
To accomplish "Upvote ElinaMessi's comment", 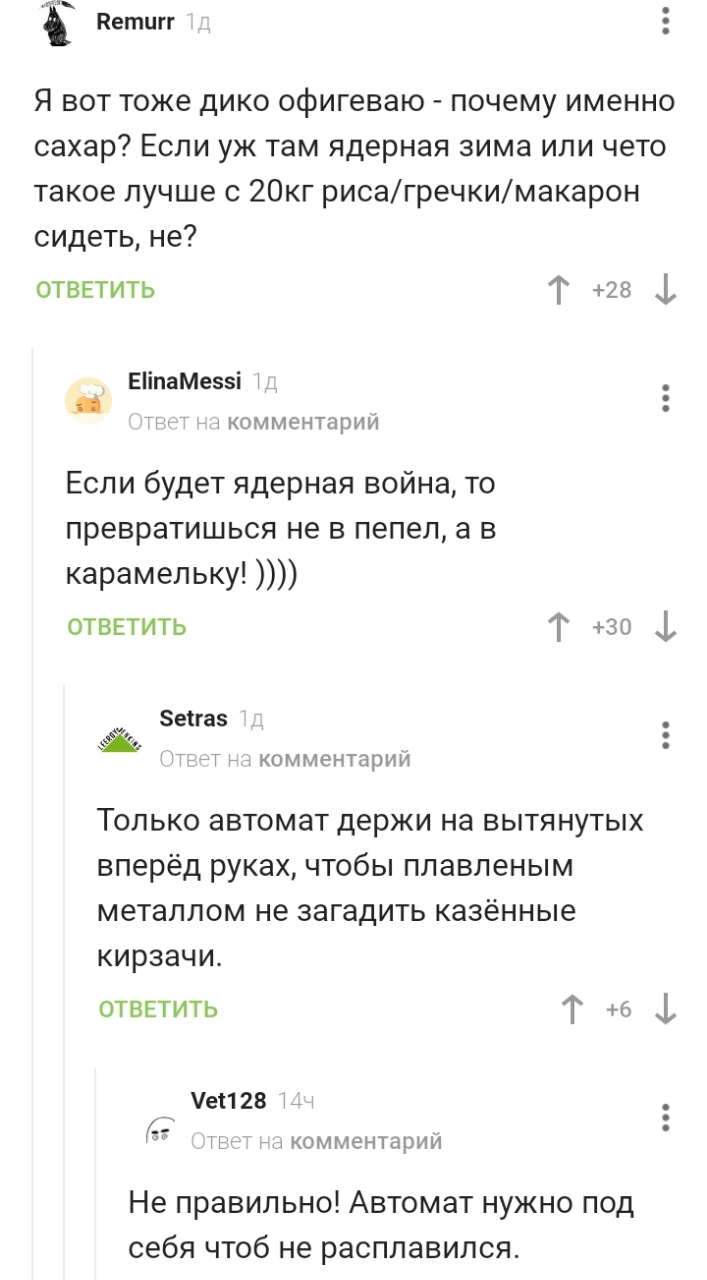I will click(x=558, y=627).
